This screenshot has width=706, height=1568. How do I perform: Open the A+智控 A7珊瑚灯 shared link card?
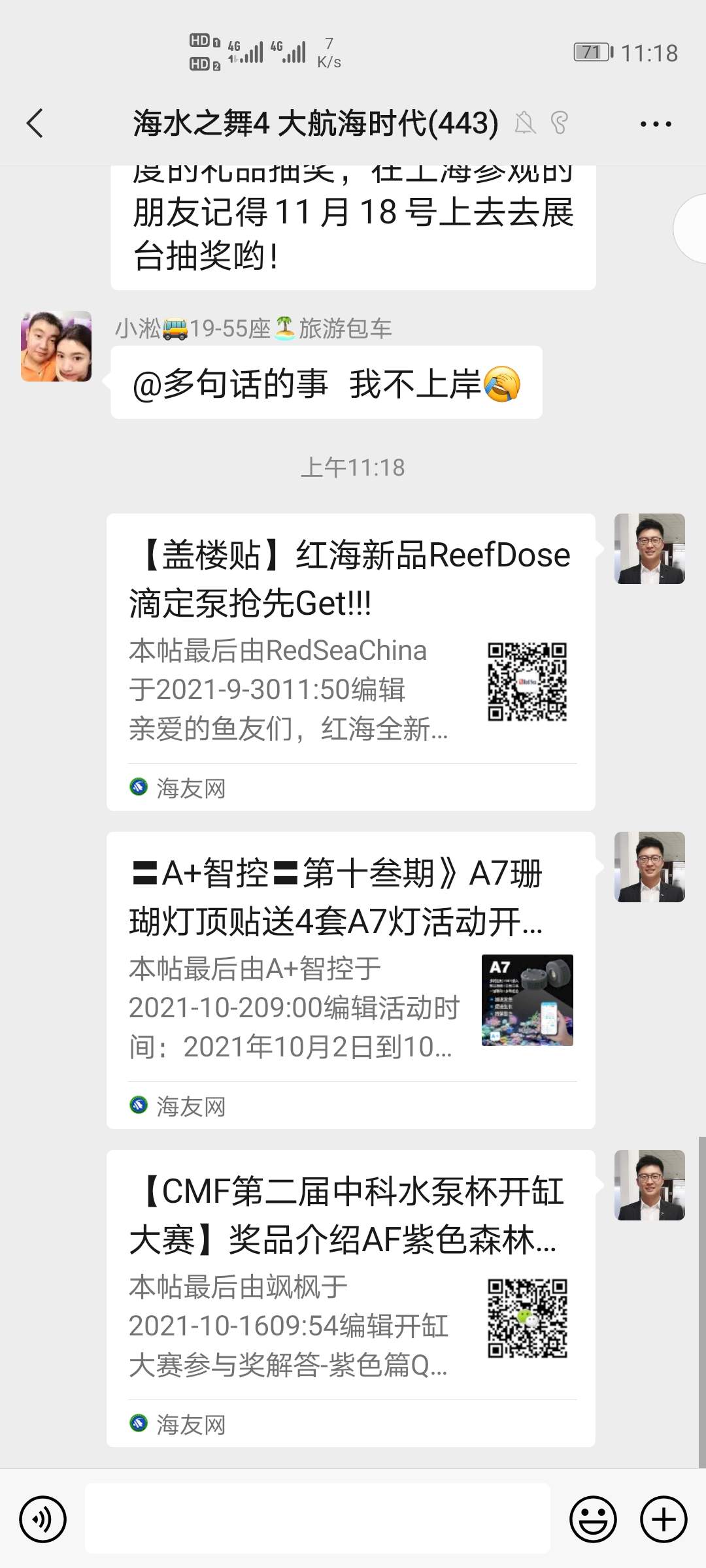tap(350, 979)
